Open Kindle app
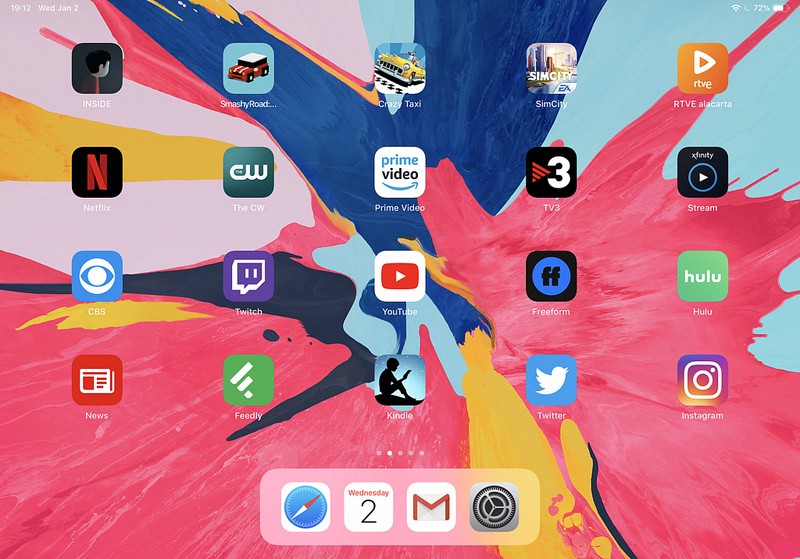The height and width of the screenshot is (559, 800). click(399, 380)
